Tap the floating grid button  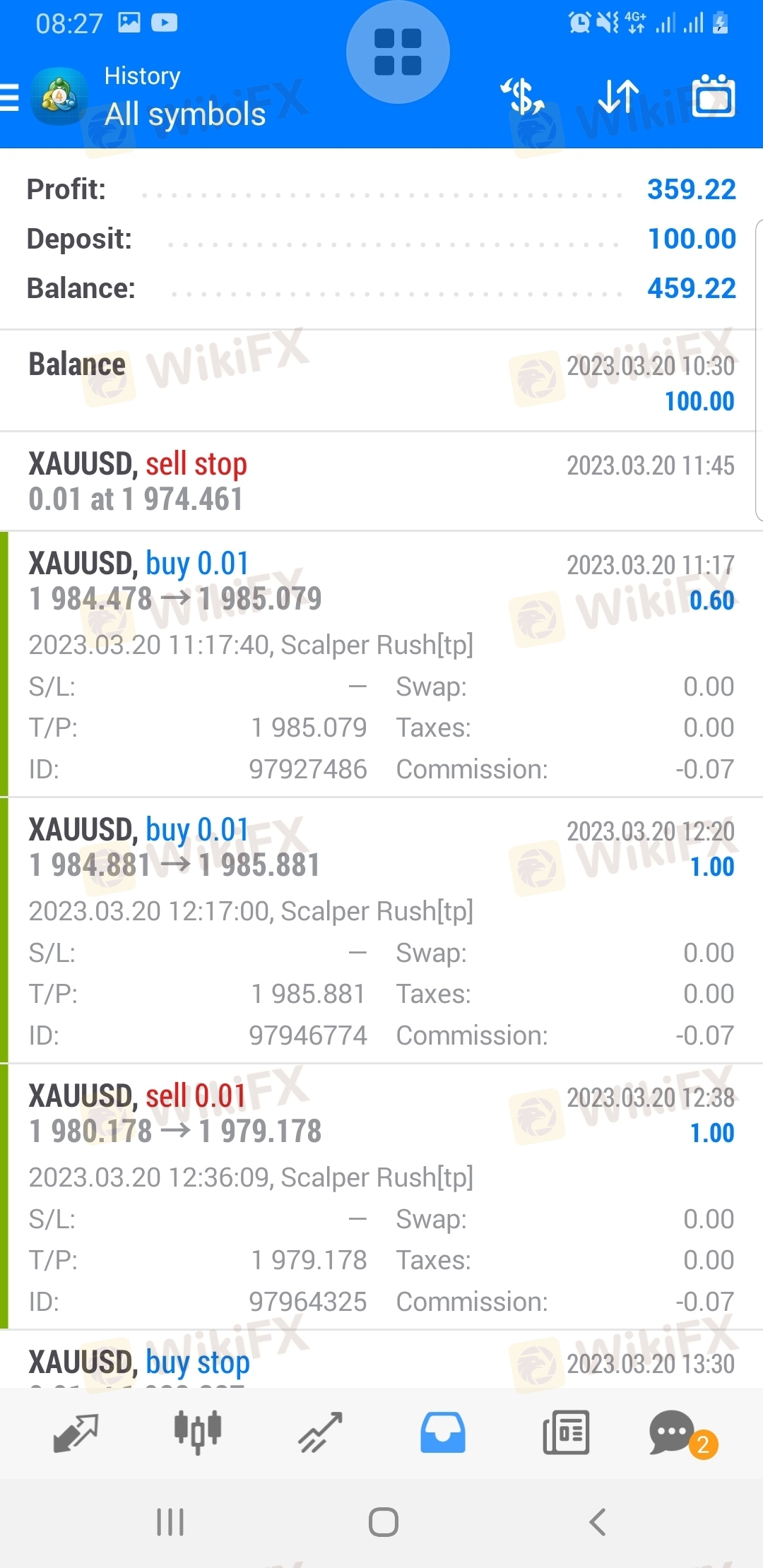[x=398, y=52]
